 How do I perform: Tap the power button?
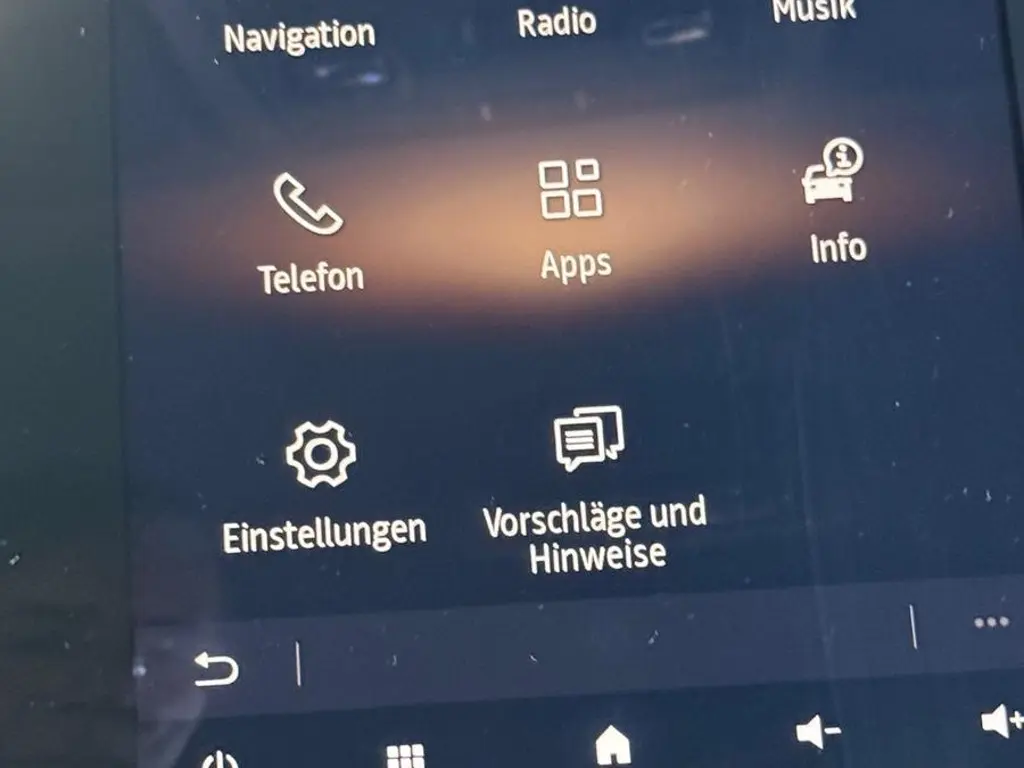tap(219, 760)
